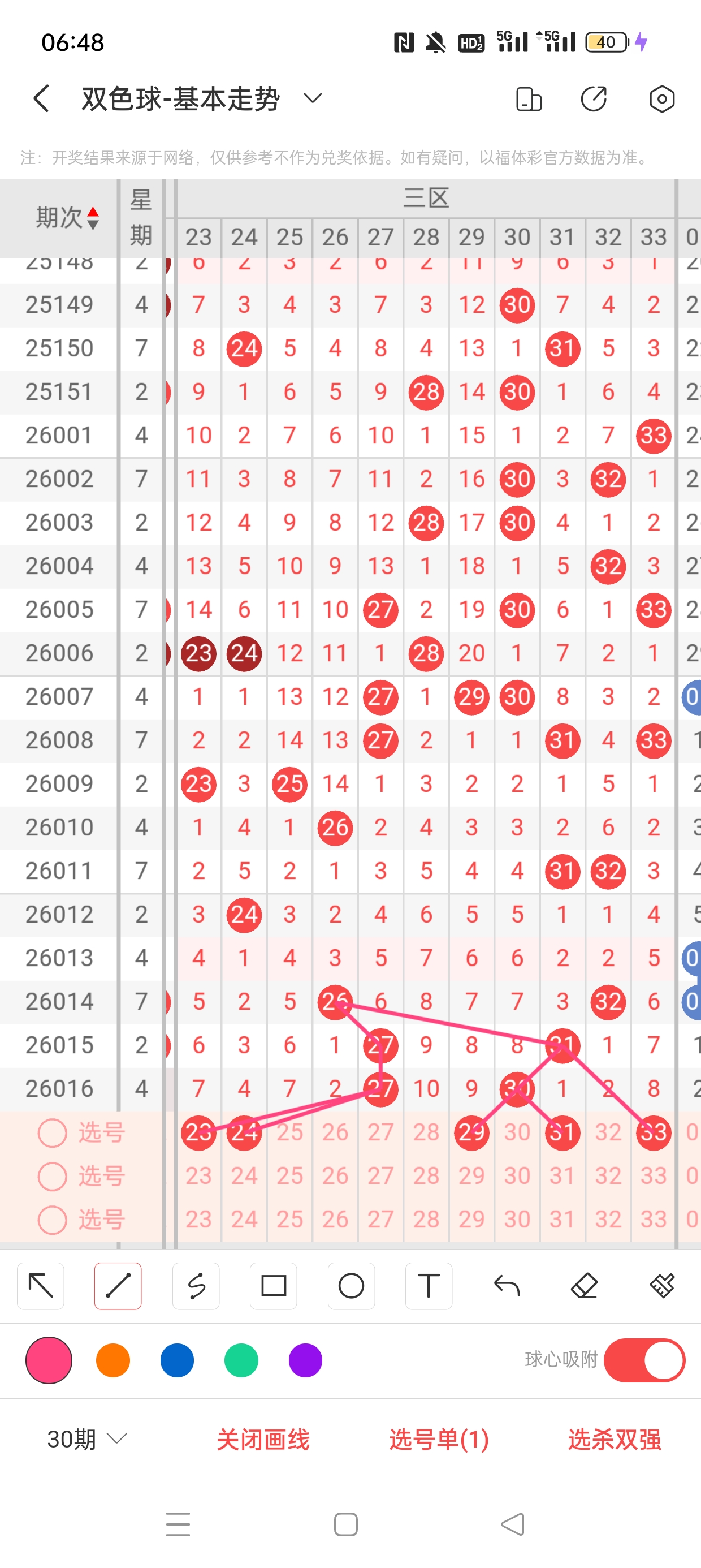The height and width of the screenshot is (1568, 701).
Task: Select the rectangle shape tool
Action: [x=273, y=1286]
